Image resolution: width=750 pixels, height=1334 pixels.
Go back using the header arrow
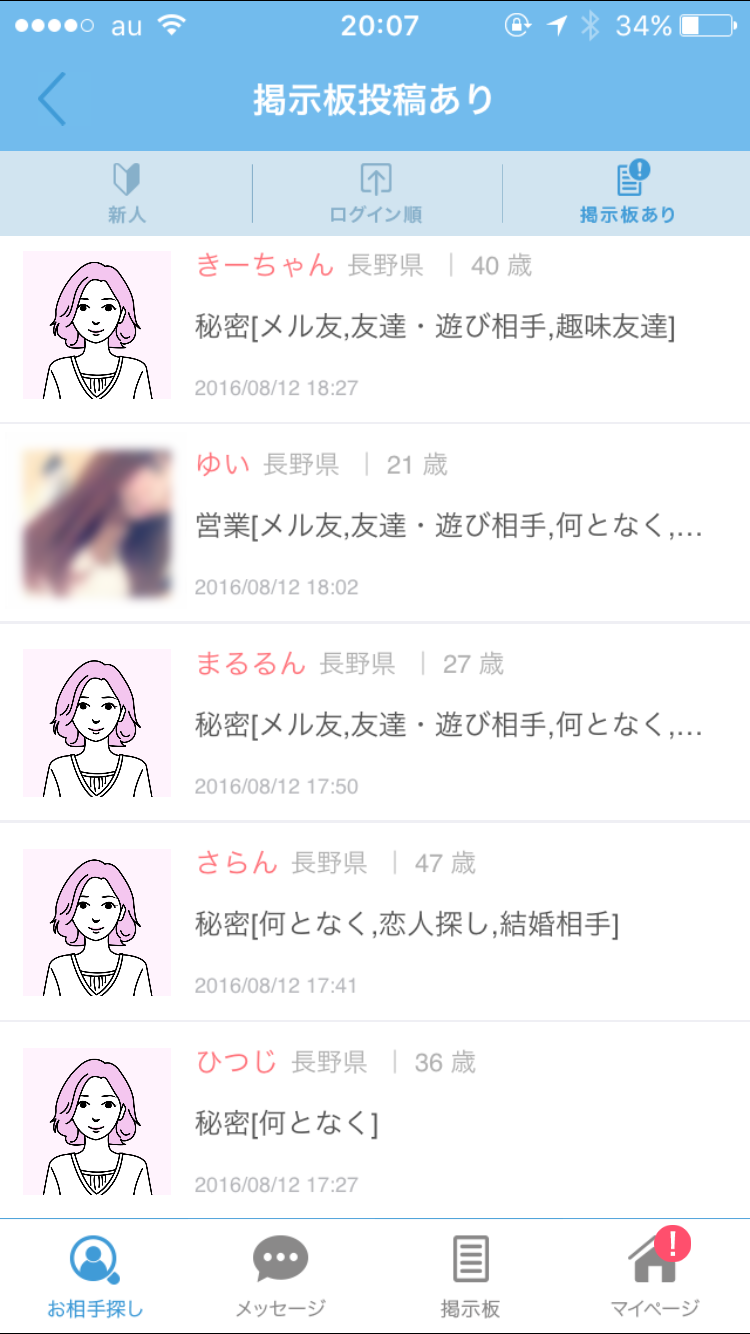52,99
